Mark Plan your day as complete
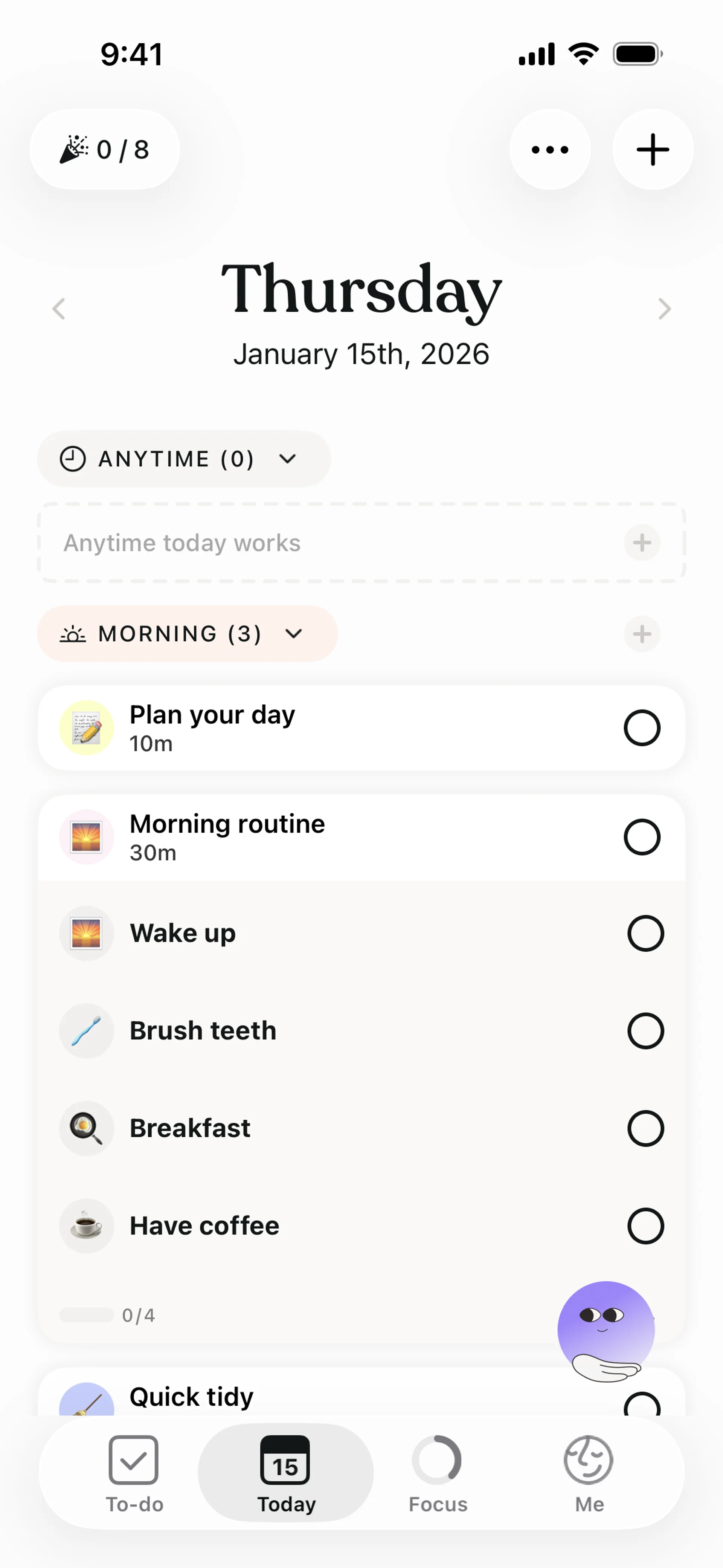This screenshot has width=723, height=1568. [x=641, y=728]
